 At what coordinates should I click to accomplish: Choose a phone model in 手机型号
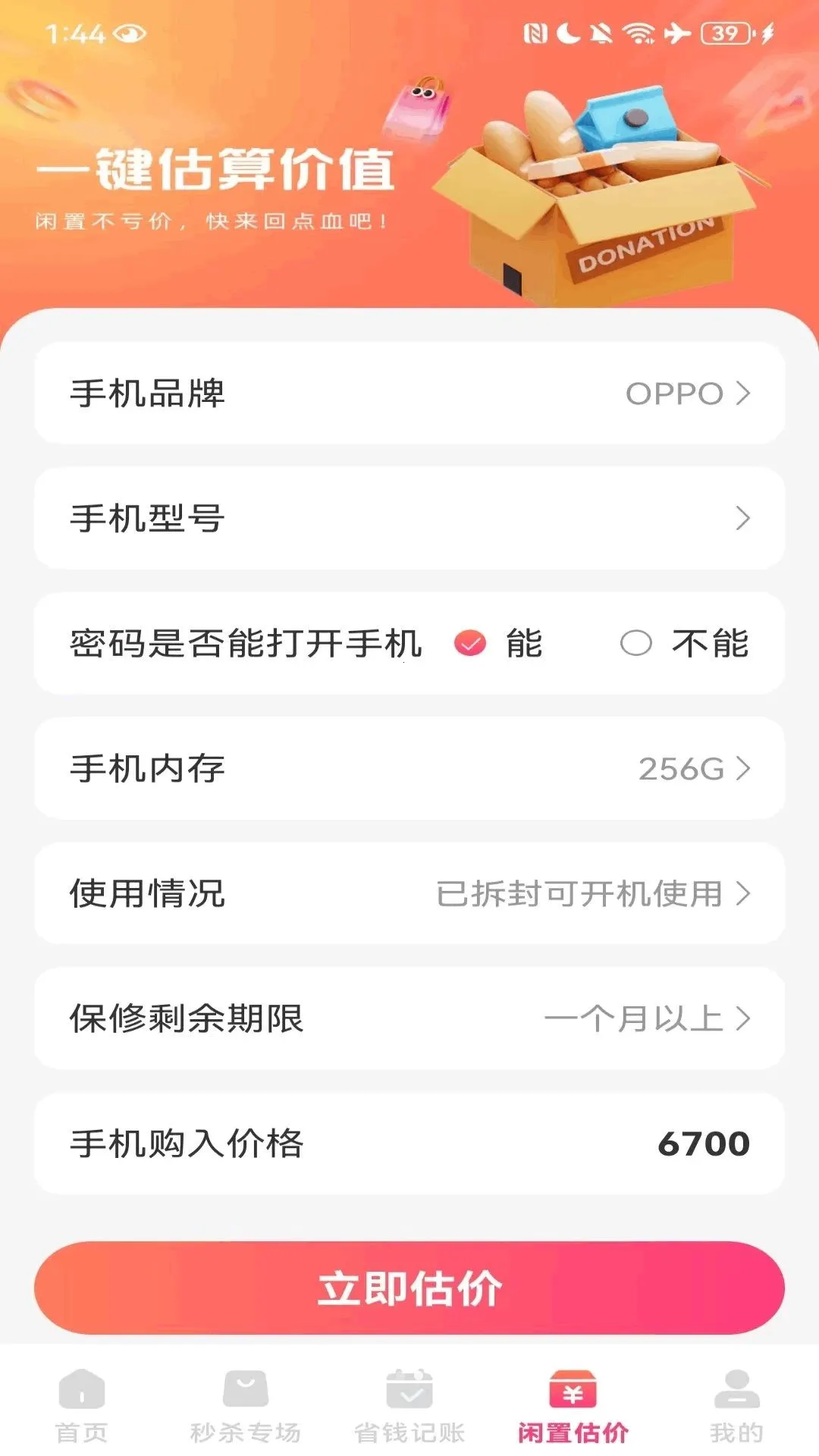[409, 518]
